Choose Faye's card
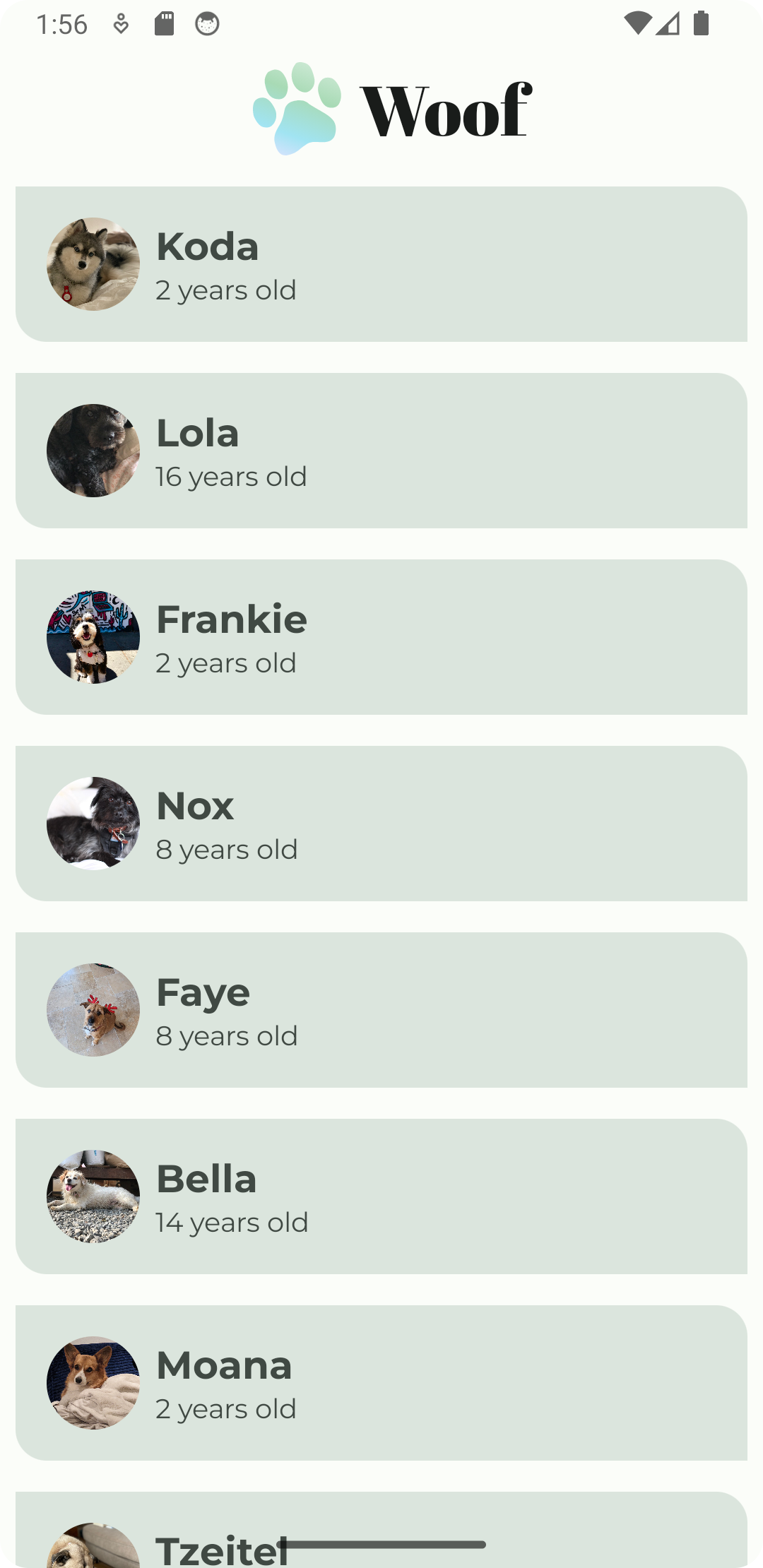 pos(381,1010)
